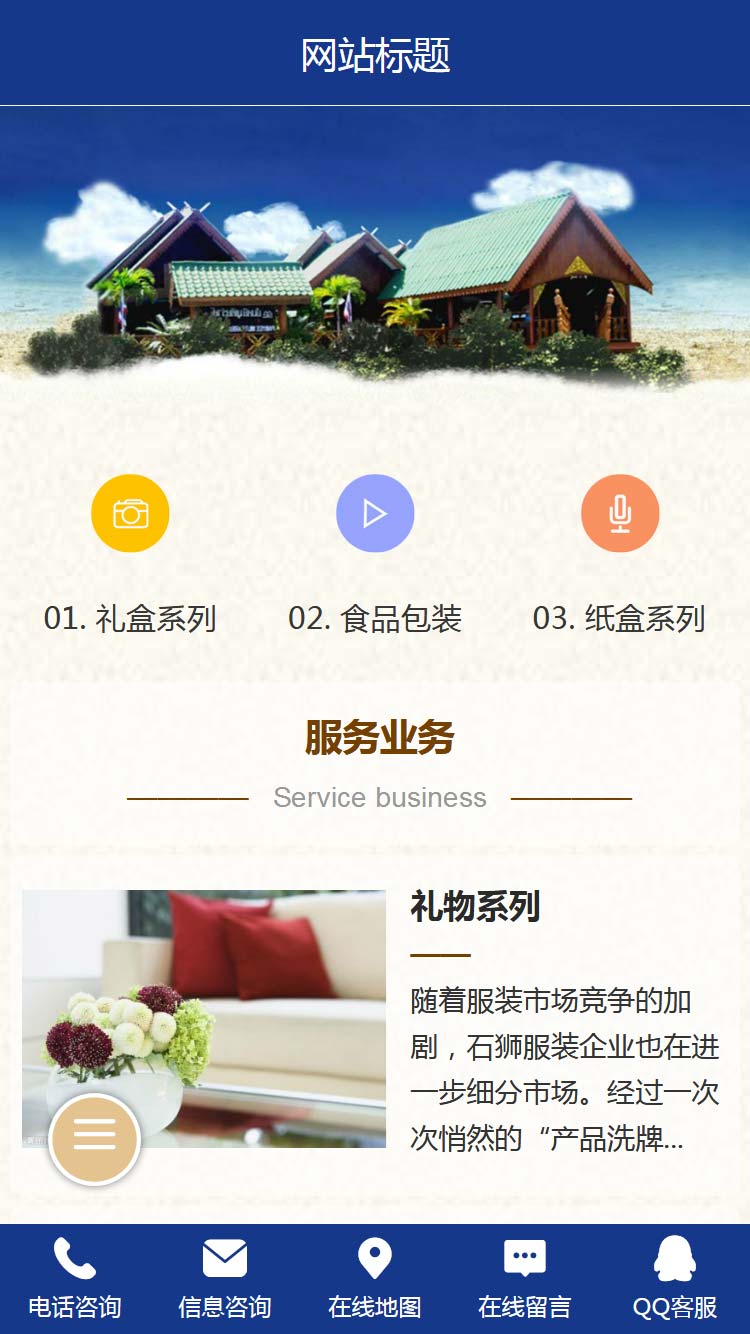The width and height of the screenshot is (750, 1334).
Task: Open 在线地图 map
Action: click(x=375, y=1278)
